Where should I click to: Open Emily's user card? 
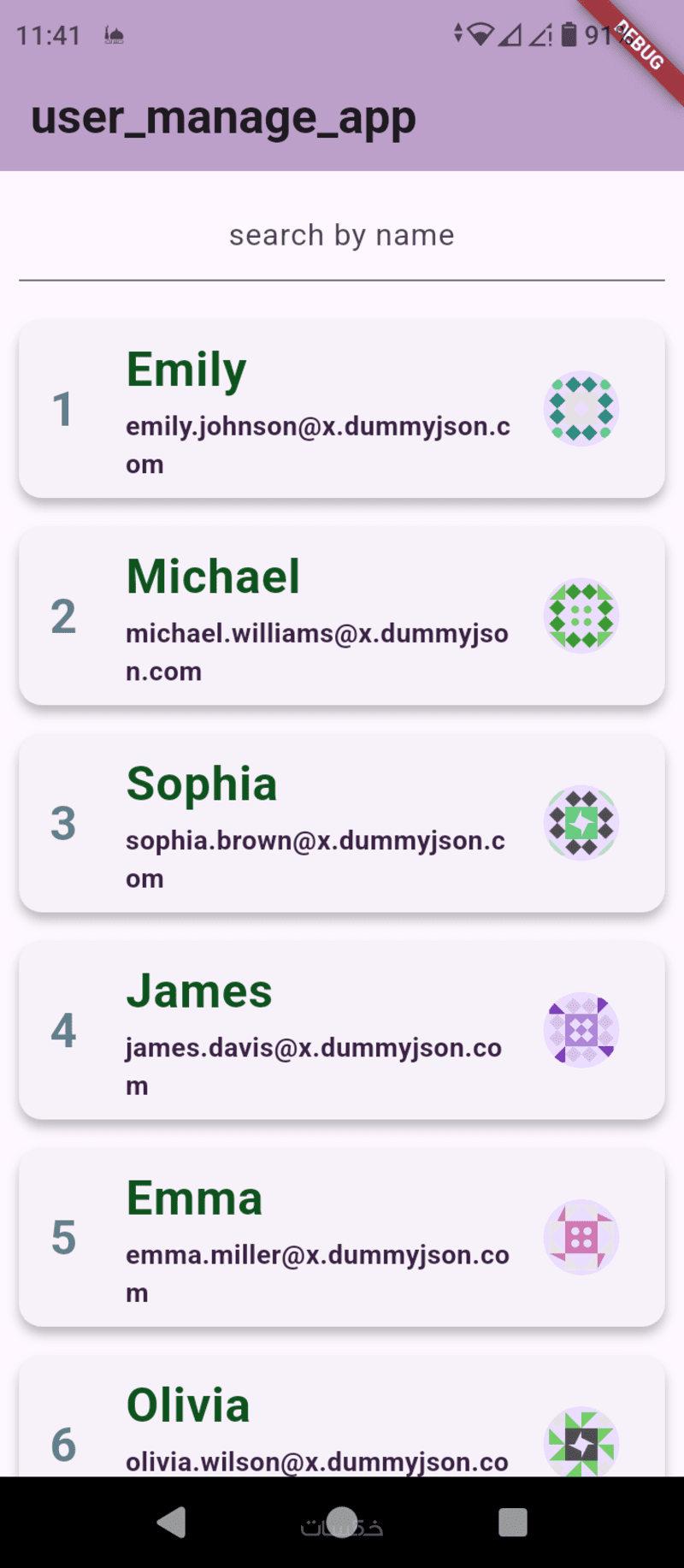342,409
